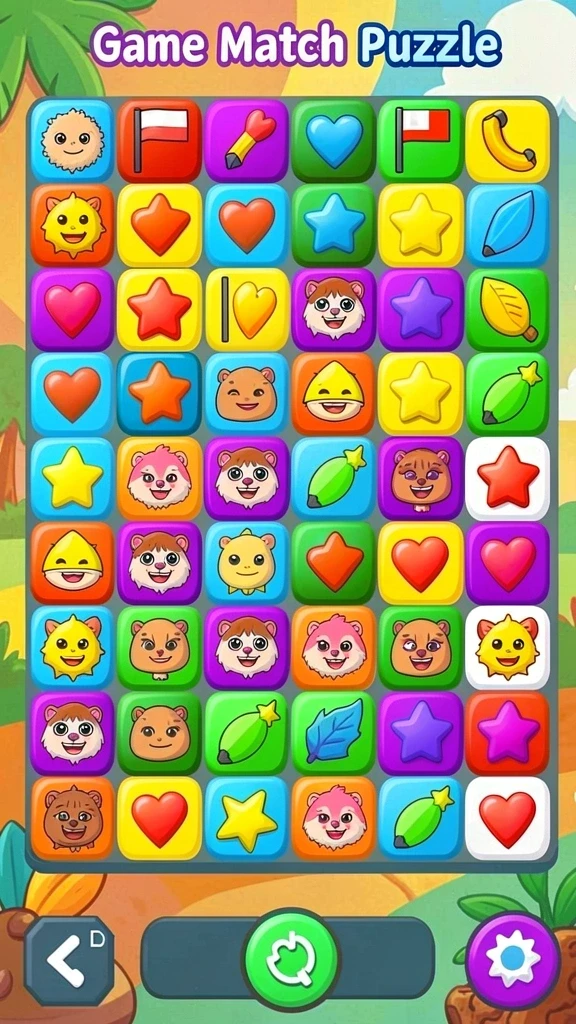Viewport: 576px width, 1024px height.
Task: Tap the back arrow button
Action: click(x=69, y=960)
